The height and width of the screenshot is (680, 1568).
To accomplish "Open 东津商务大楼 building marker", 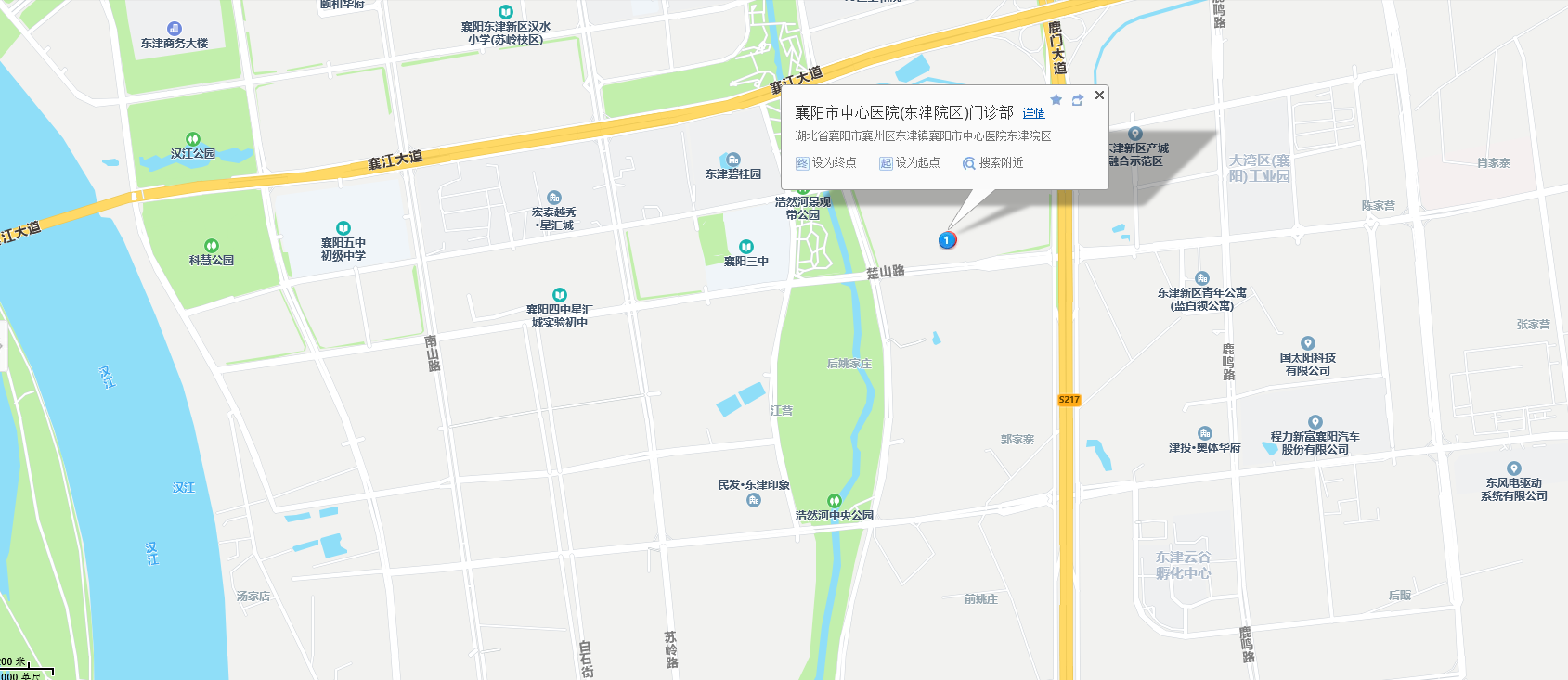I will [x=174, y=30].
